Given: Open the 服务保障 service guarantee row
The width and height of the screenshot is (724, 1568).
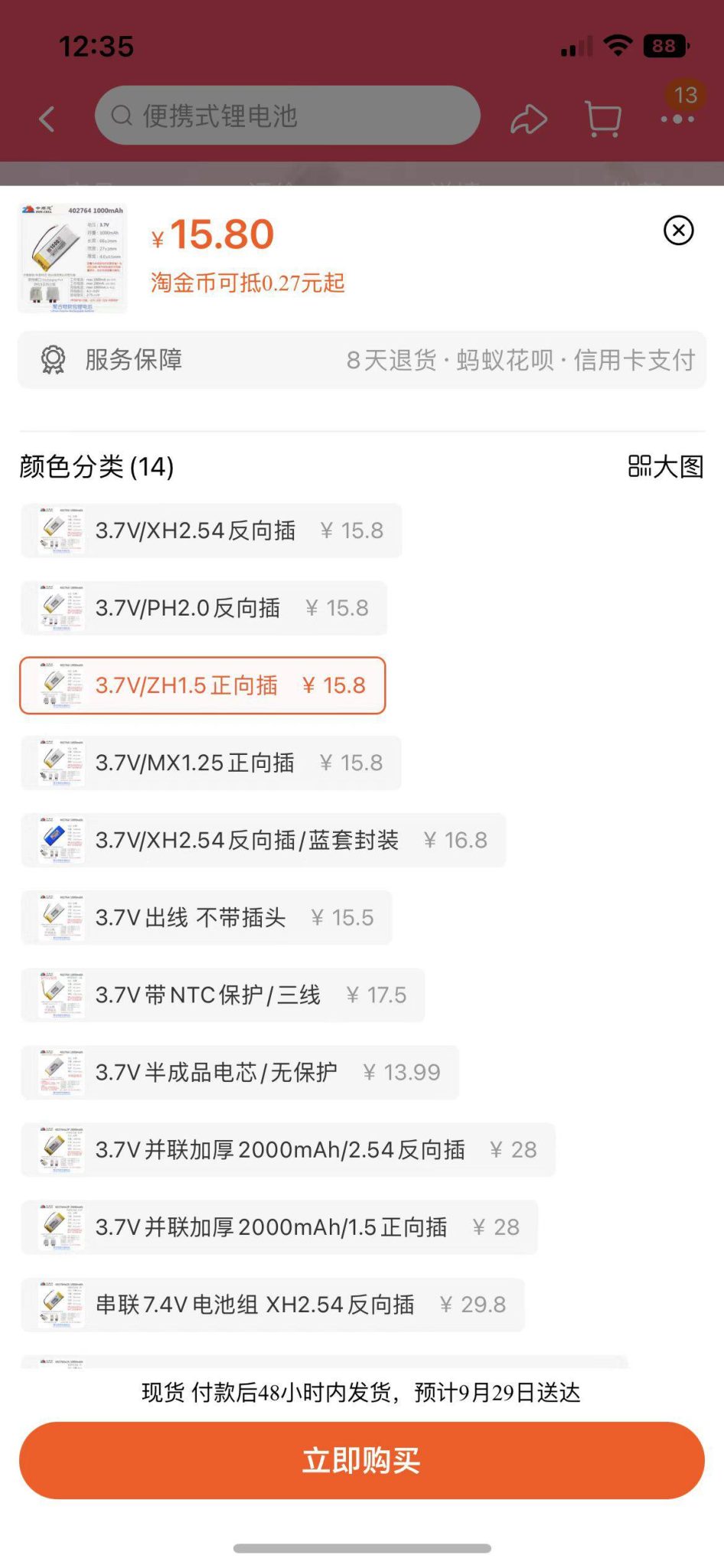Looking at the screenshot, I should [362, 360].
